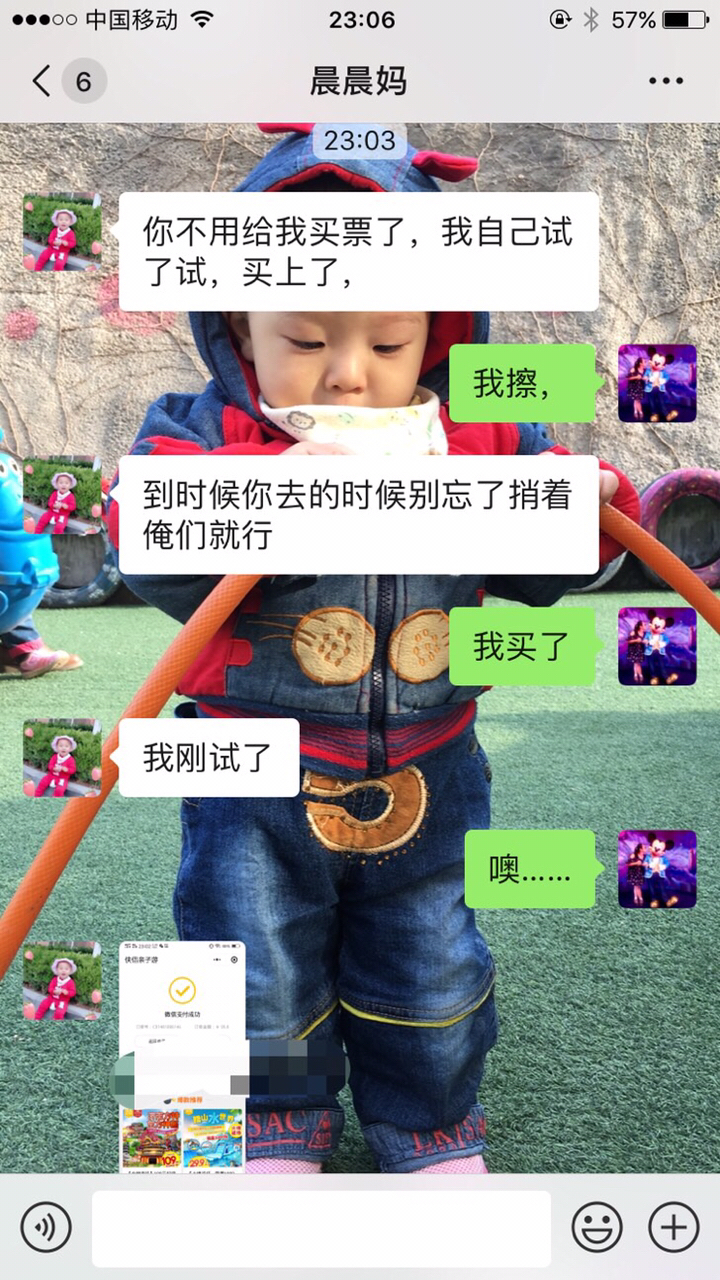Tap my avatar beside 我擦 message
The image size is (720, 1280).
tap(657, 383)
